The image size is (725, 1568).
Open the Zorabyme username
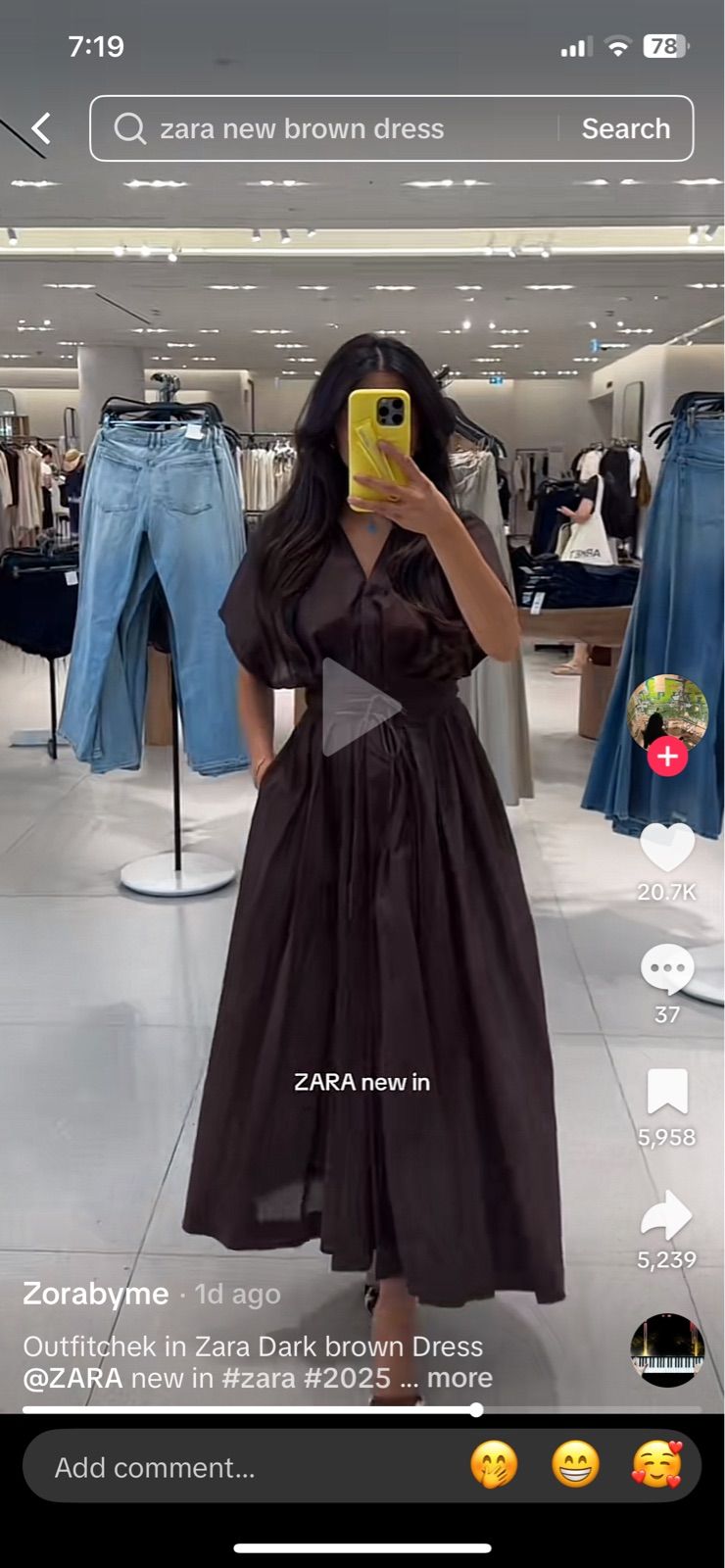coord(95,1294)
